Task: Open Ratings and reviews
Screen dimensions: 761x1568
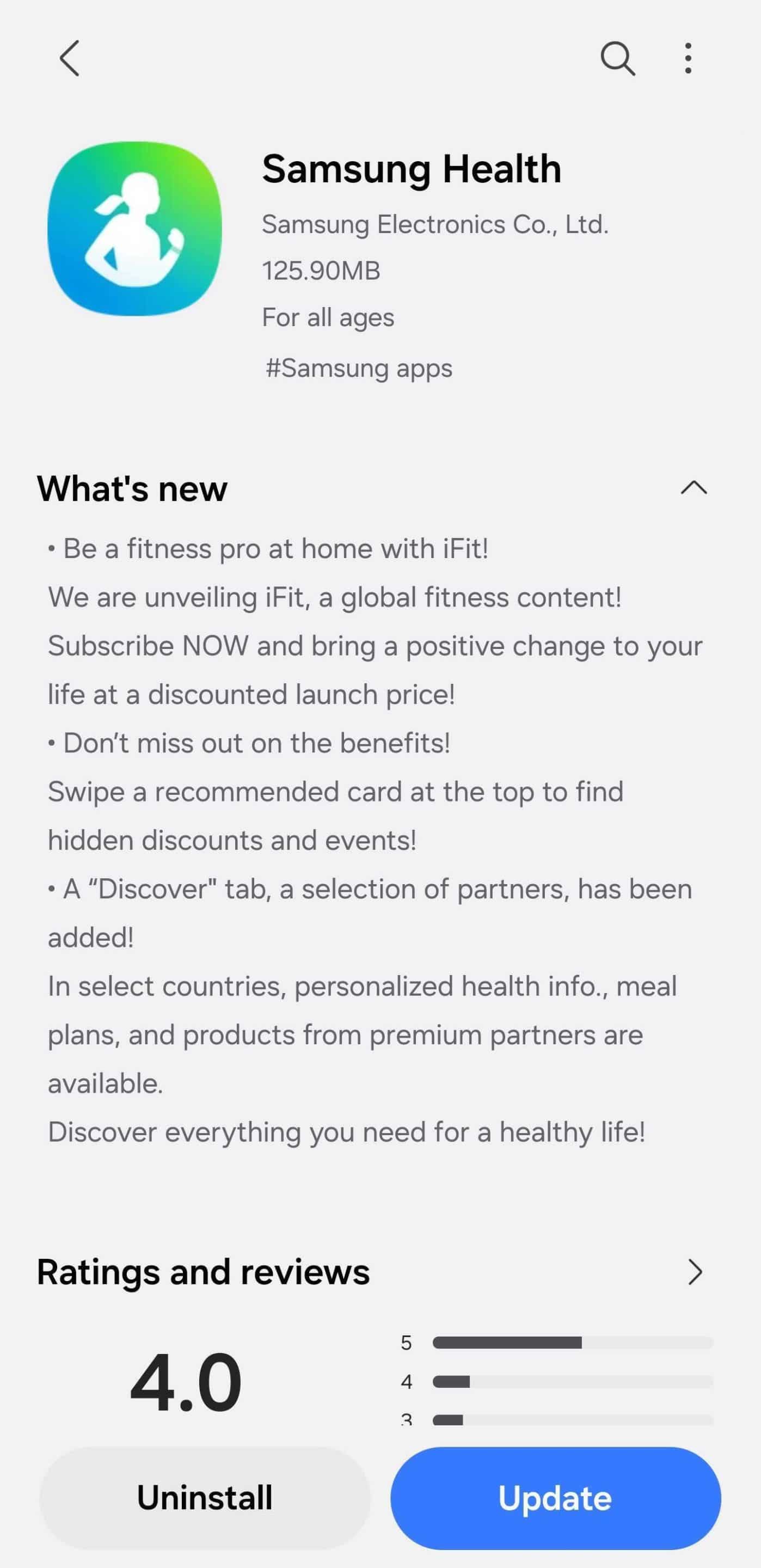Action: tap(695, 1272)
